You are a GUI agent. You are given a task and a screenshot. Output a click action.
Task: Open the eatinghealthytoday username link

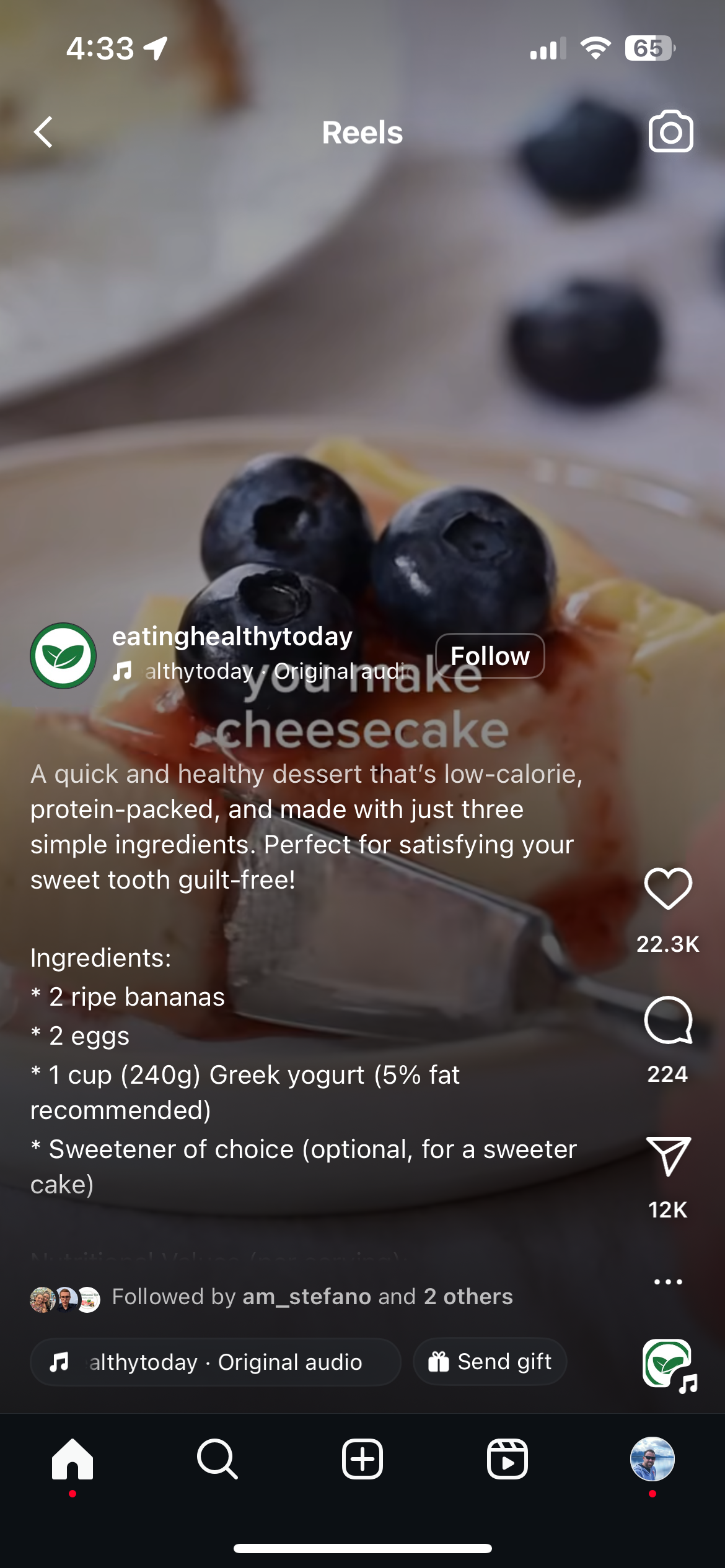tap(232, 637)
